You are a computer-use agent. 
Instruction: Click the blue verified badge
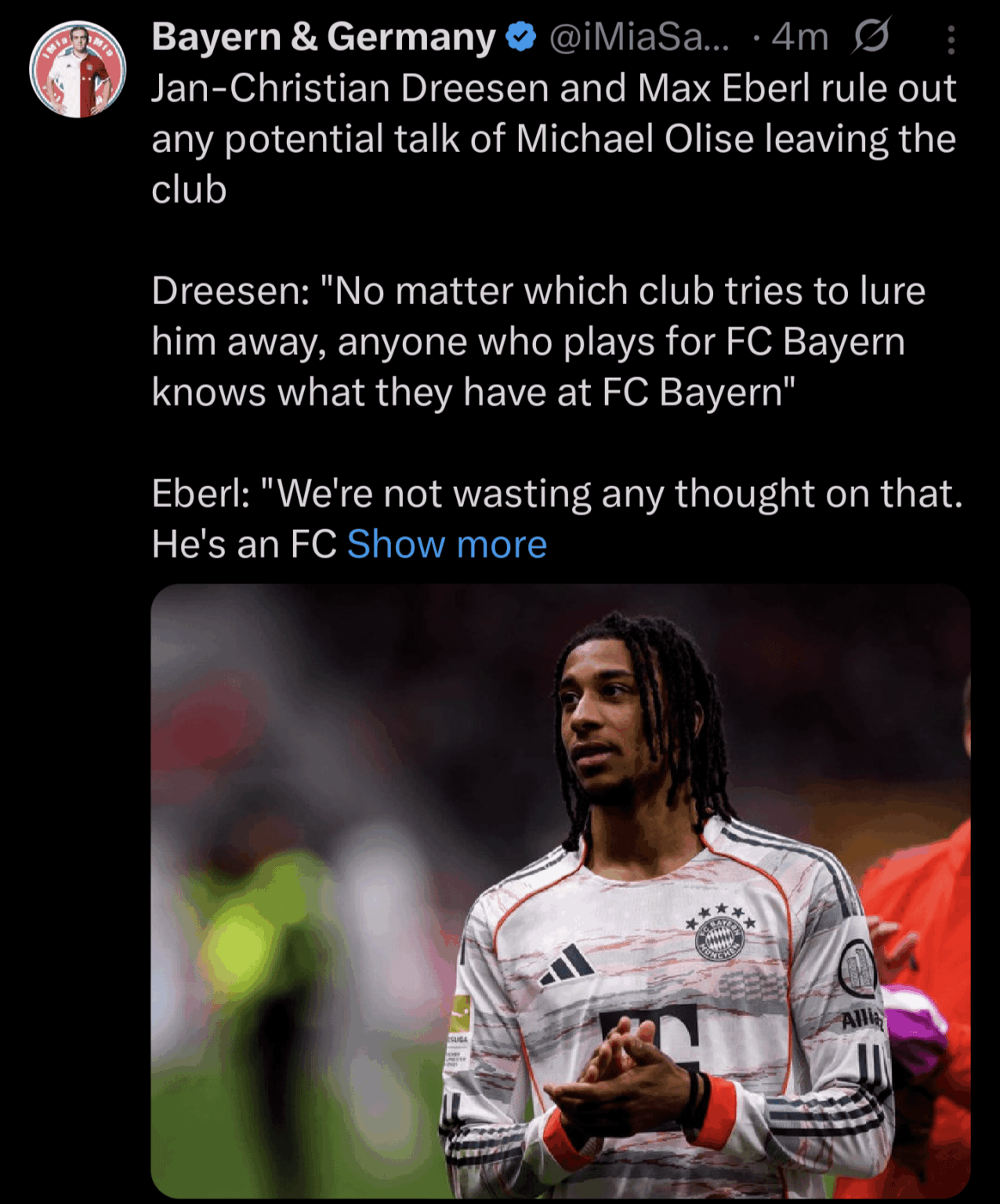click(x=517, y=36)
